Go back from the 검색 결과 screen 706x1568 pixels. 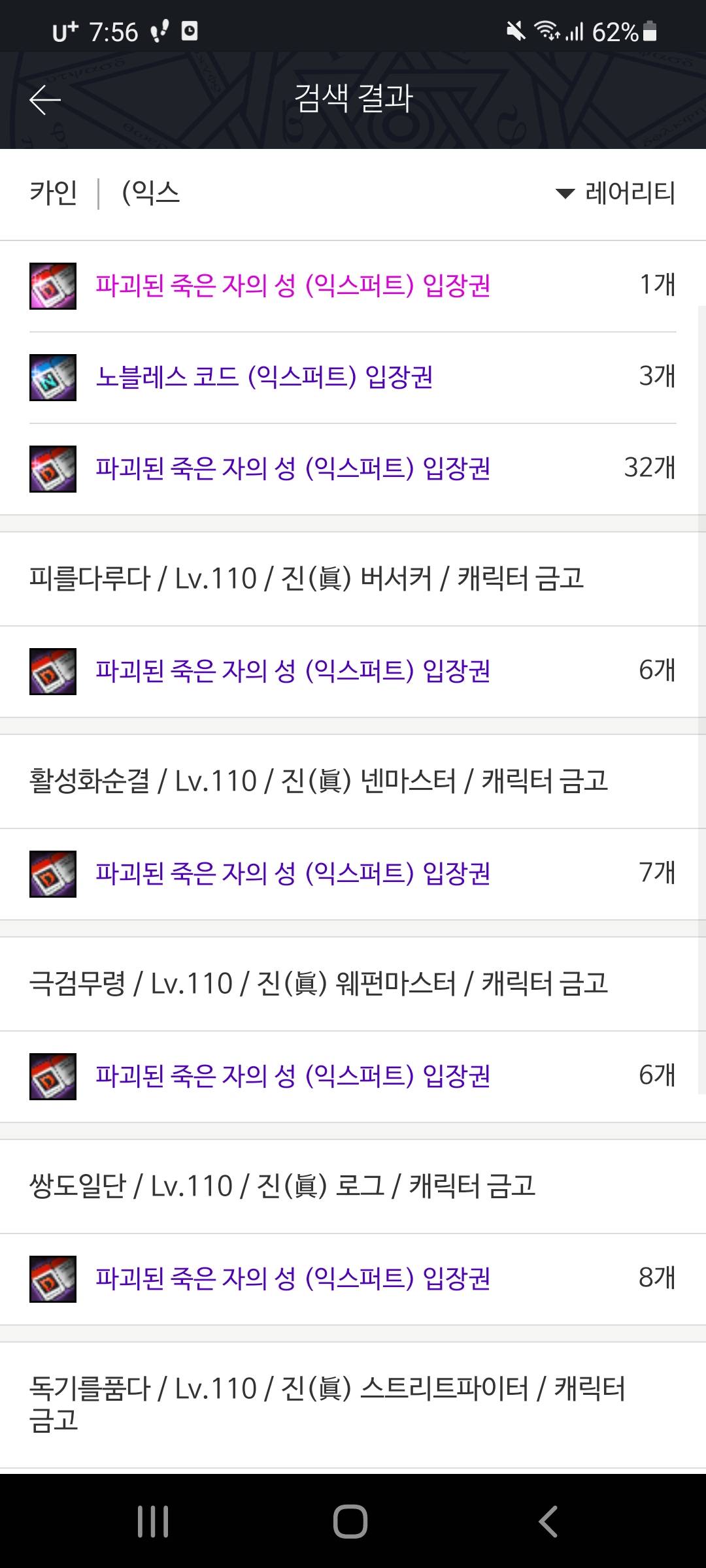tap(44, 100)
